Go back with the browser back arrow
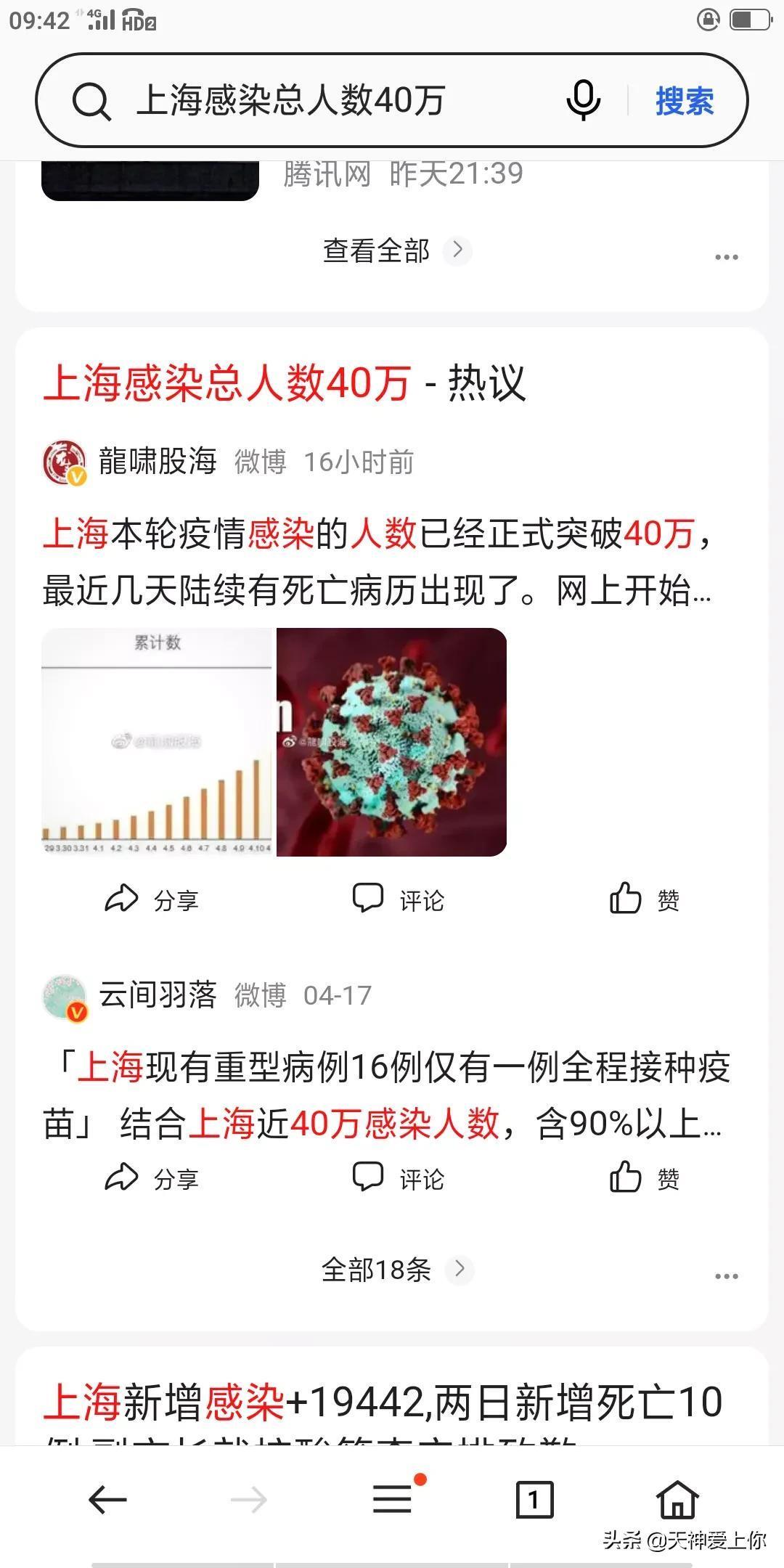This screenshot has width=784, height=1568. click(107, 1499)
